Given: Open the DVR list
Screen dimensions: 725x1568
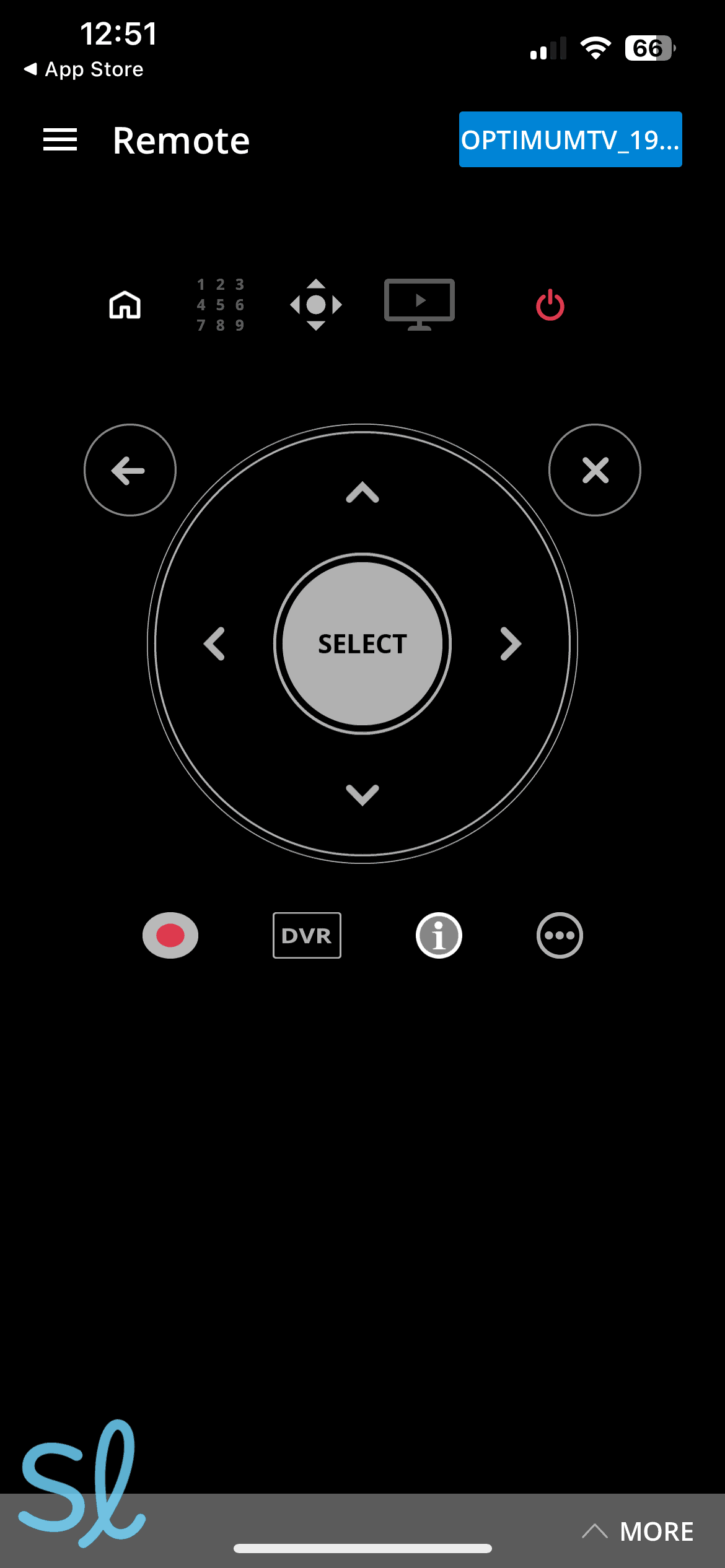Looking at the screenshot, I should pyautogui.click(x=307, y=935).
